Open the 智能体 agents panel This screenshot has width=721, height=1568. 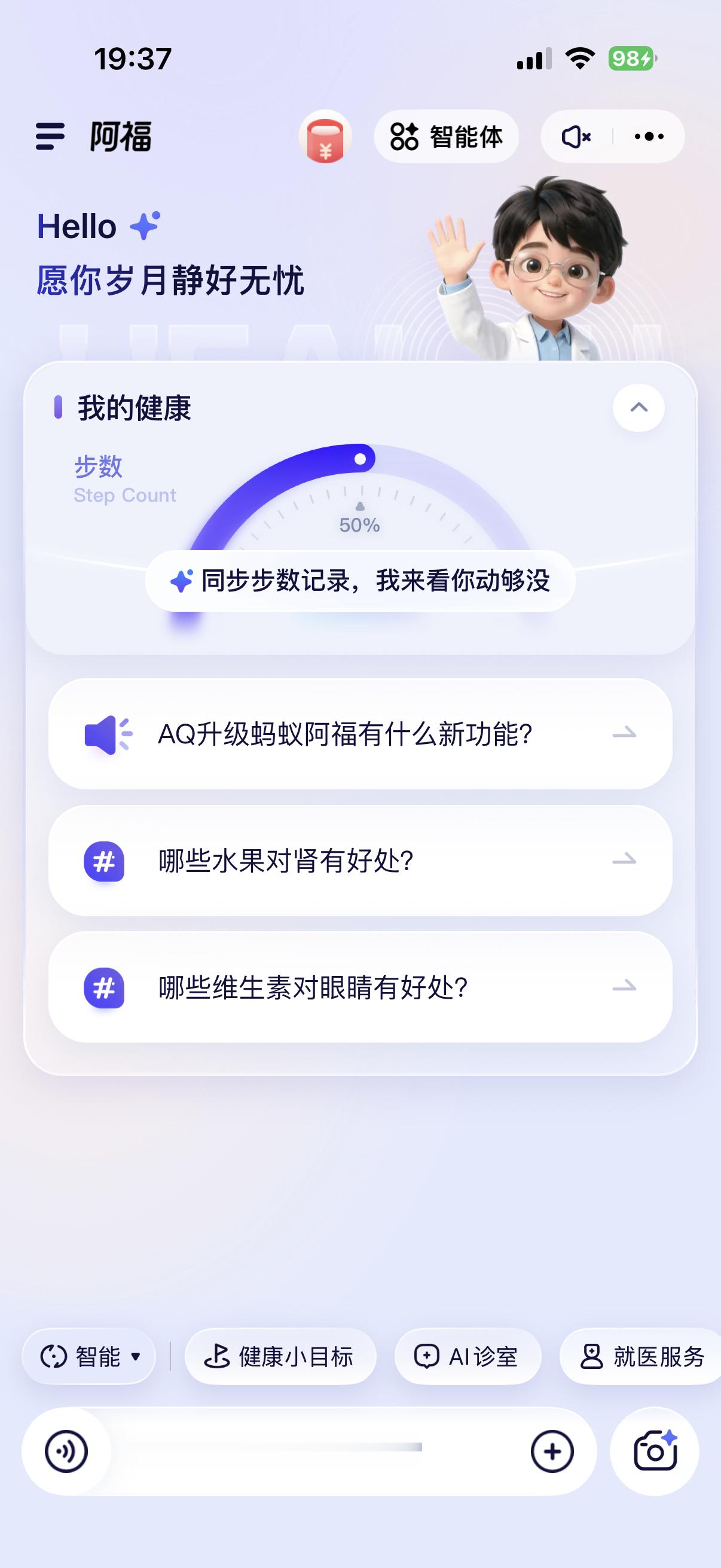(x=448, y=137)
